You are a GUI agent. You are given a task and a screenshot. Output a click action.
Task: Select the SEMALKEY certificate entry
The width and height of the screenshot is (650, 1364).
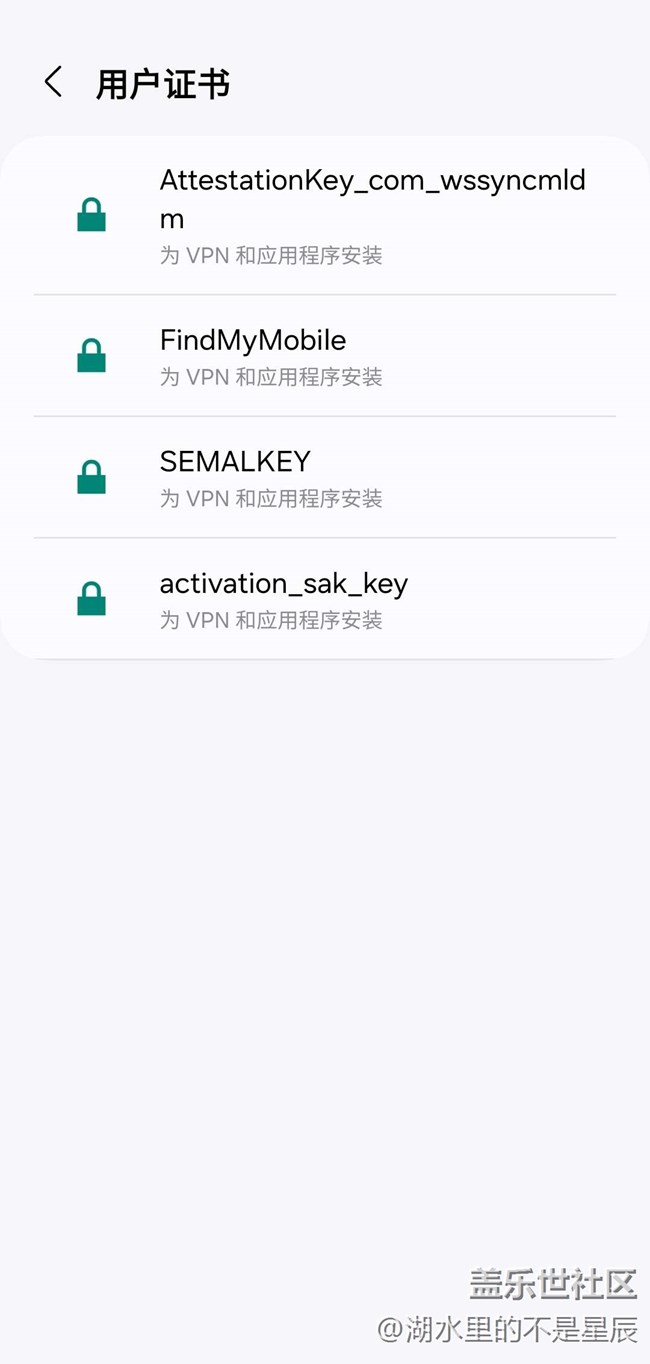pyautogui.click(x=324, y=477)
